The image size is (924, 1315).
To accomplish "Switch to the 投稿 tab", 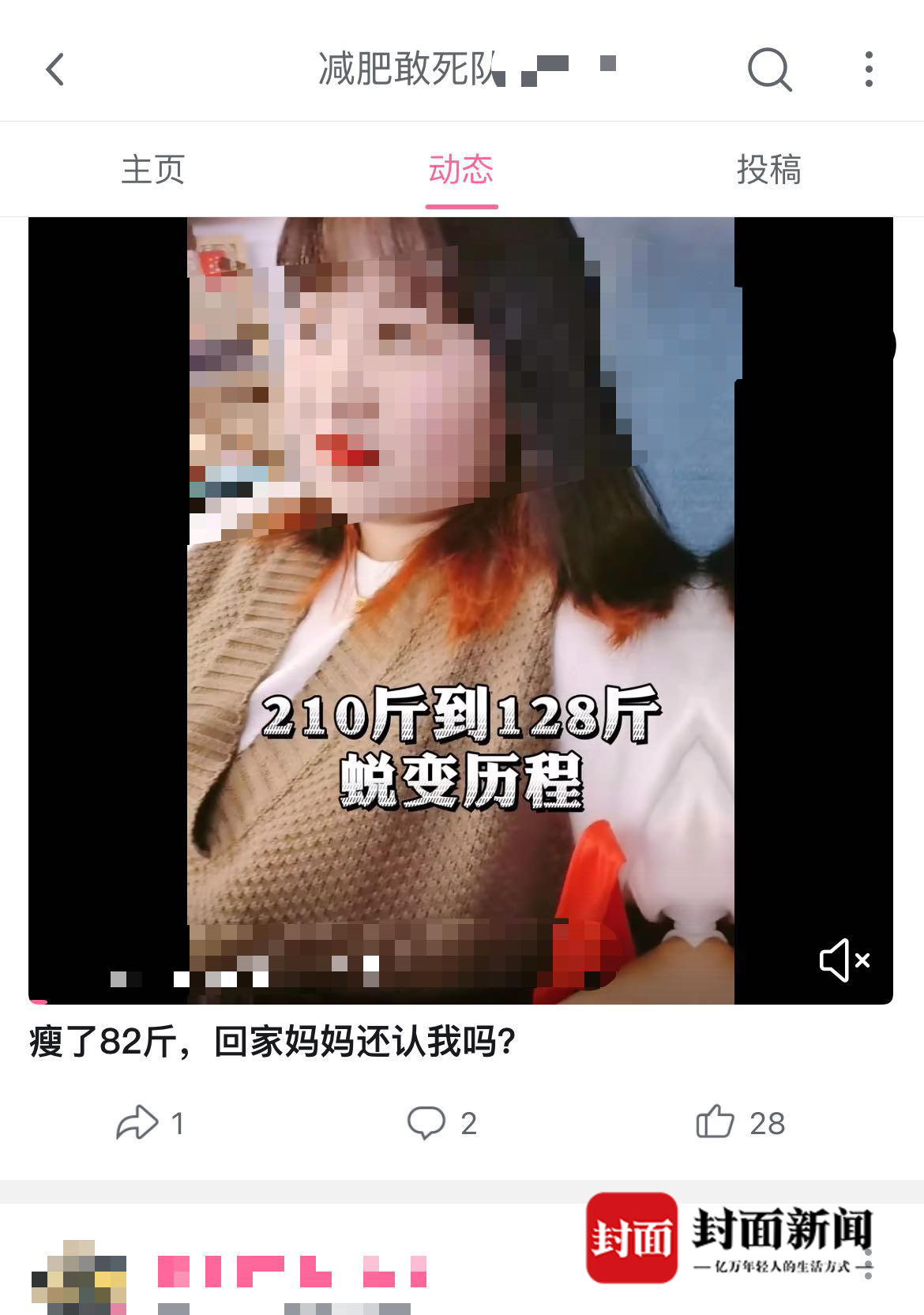I will click(768, 170).
